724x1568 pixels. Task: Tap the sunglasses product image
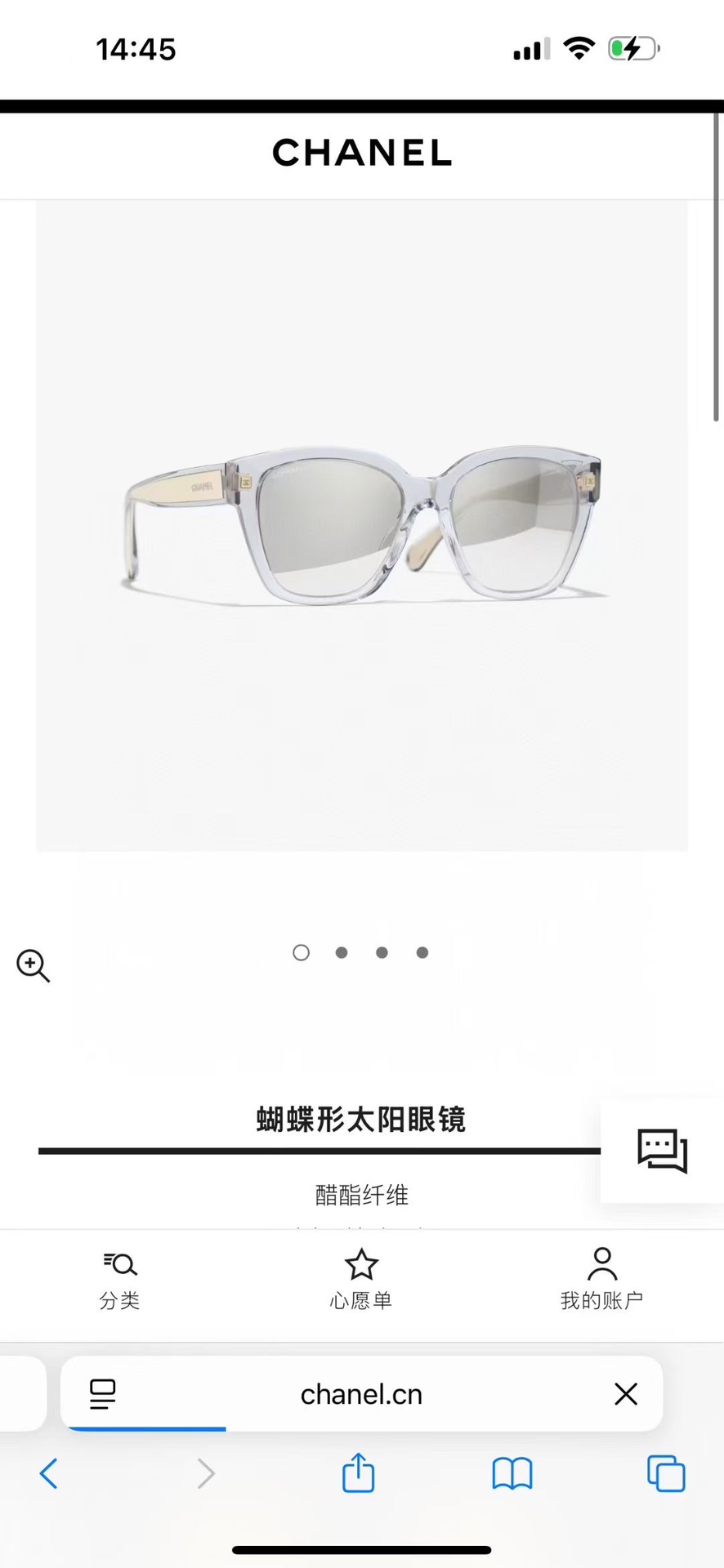coord(361,527)
